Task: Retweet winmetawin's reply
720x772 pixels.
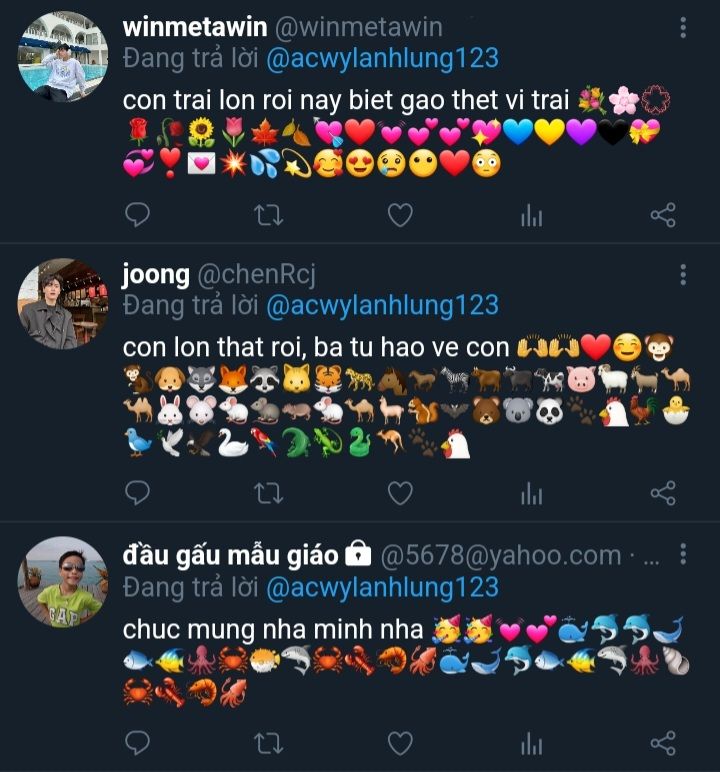Action: pyautogui.click(x=268, y=215)
